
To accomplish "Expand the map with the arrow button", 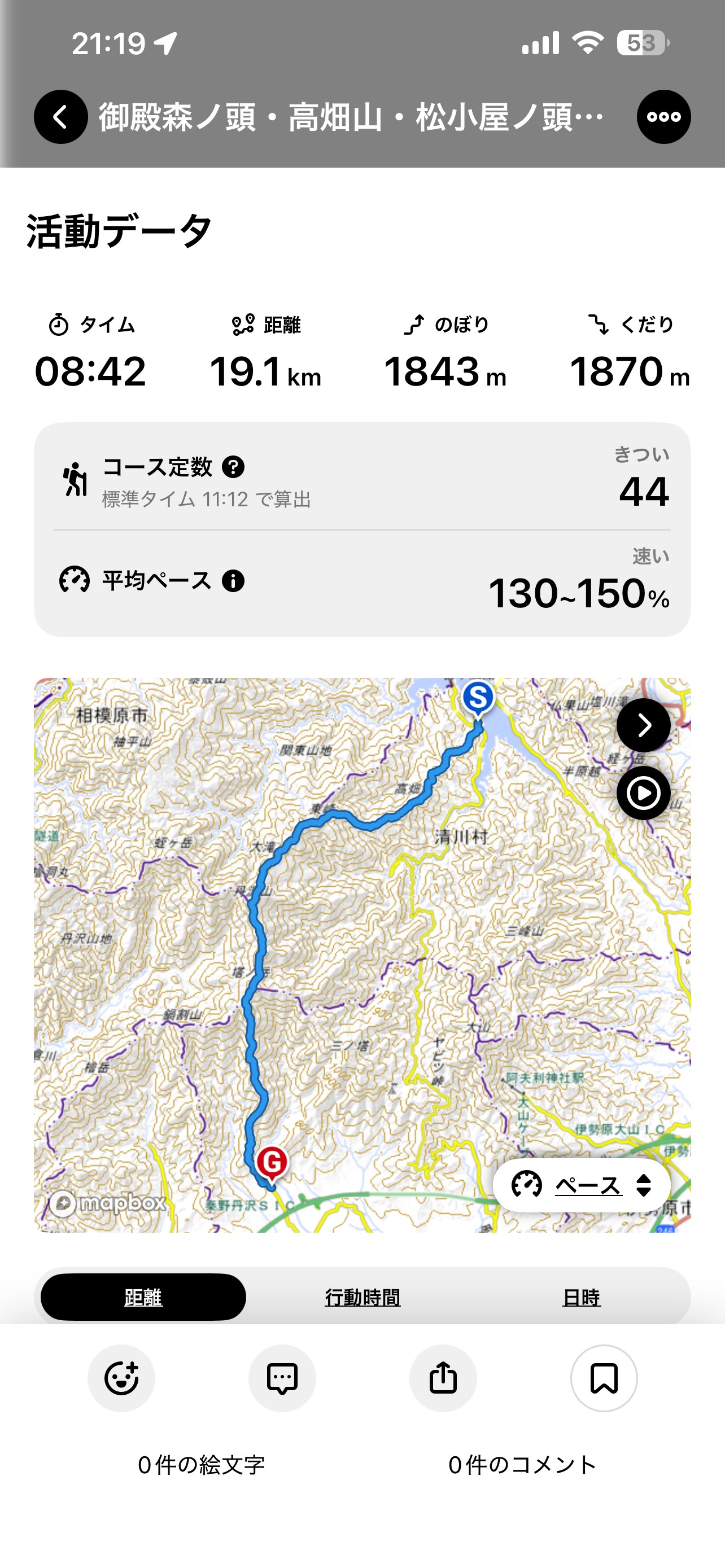I will point(643,725).
